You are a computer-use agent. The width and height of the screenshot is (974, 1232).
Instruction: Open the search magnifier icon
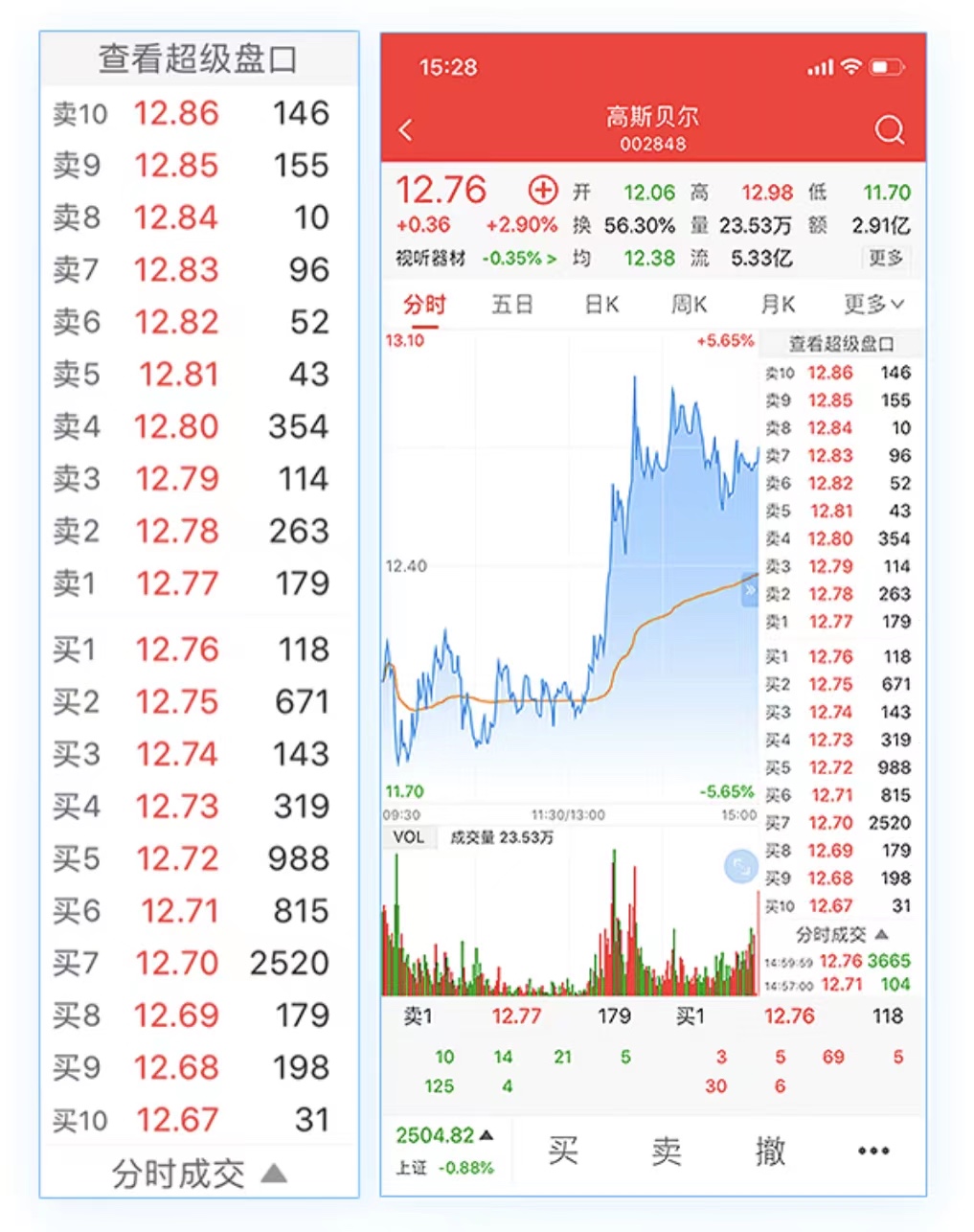890,129
